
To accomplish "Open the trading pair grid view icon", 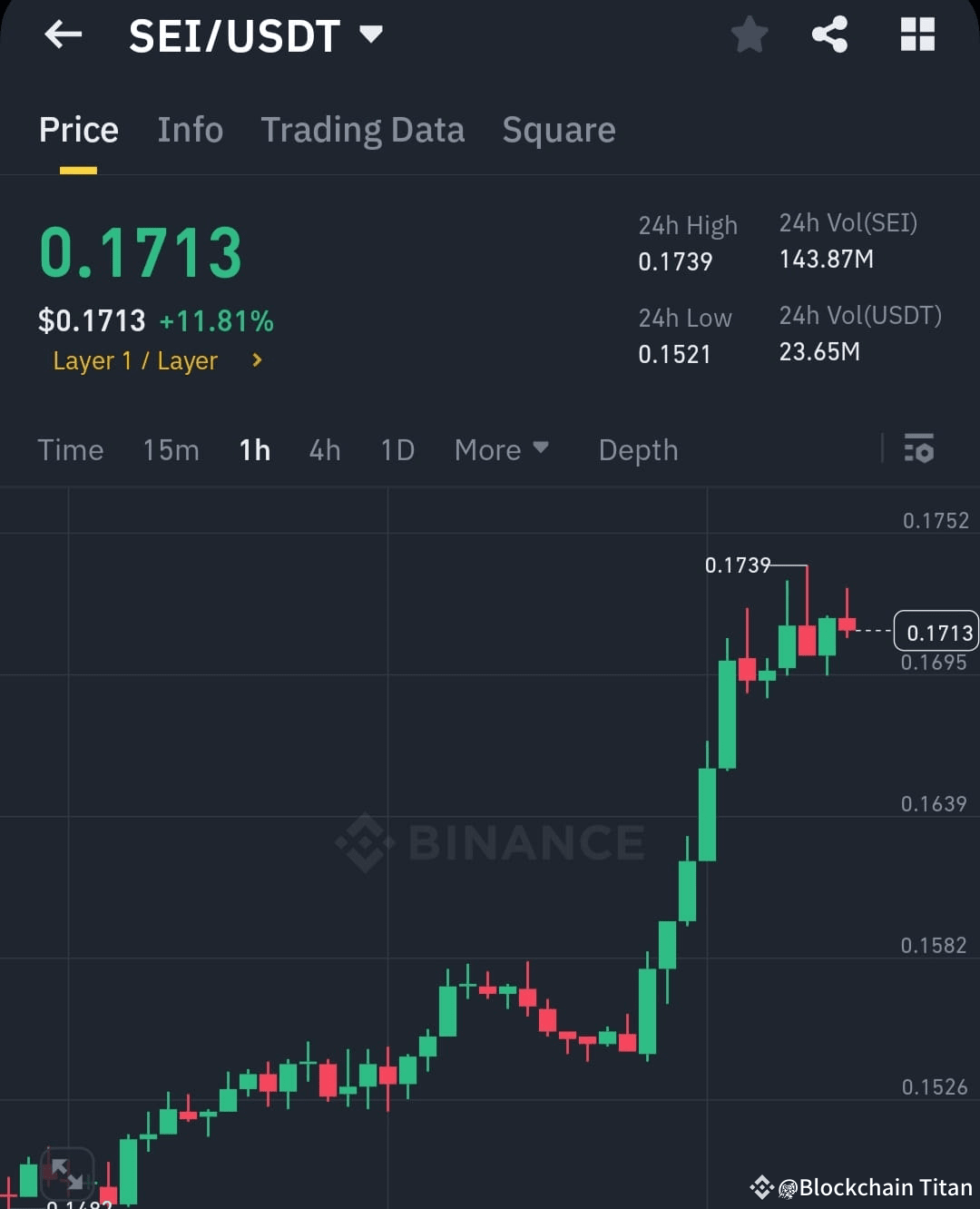I will click(916, 34).
